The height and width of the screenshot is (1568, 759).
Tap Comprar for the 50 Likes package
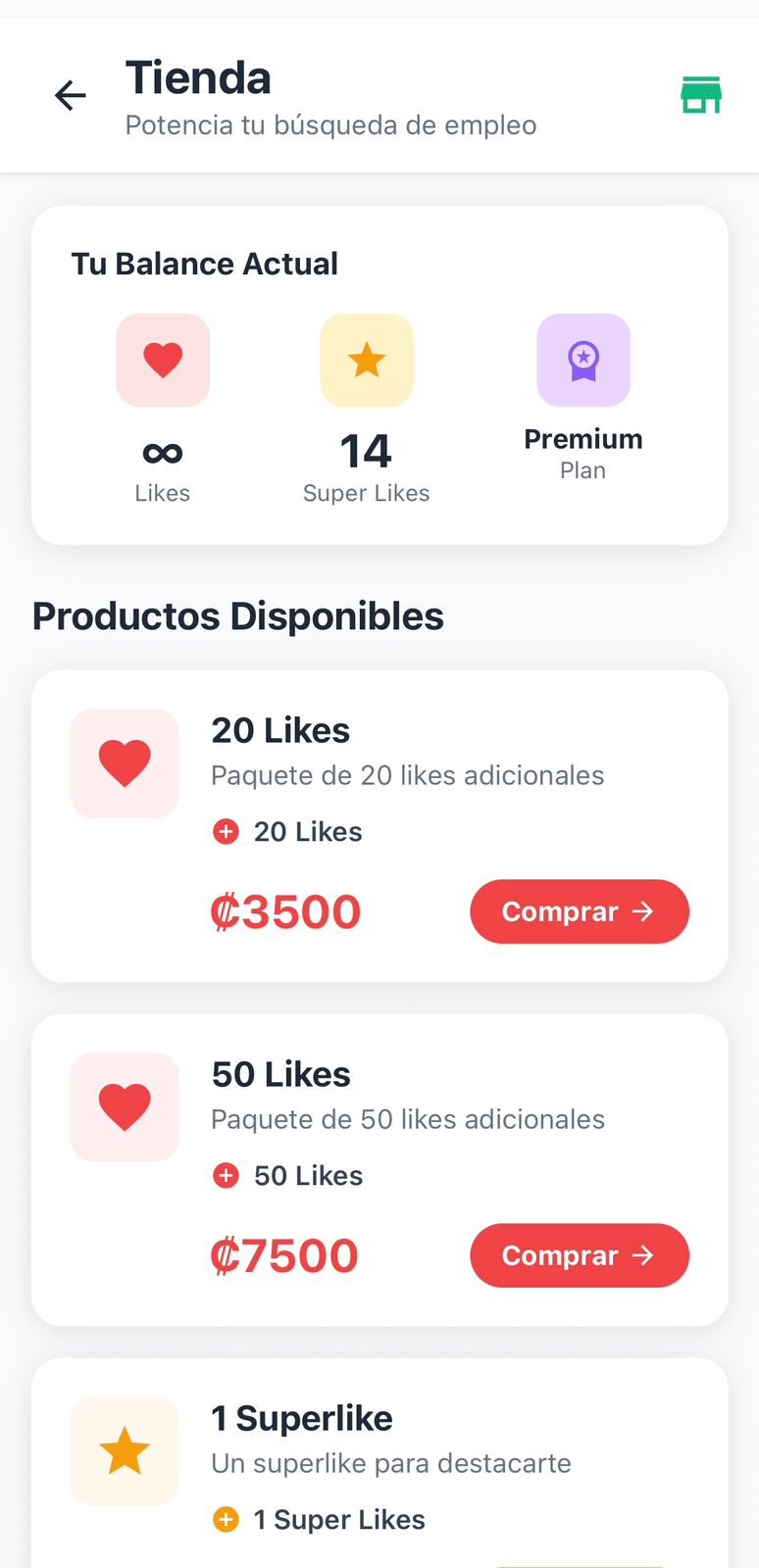pyautogui.click(x=579, y=1255)
